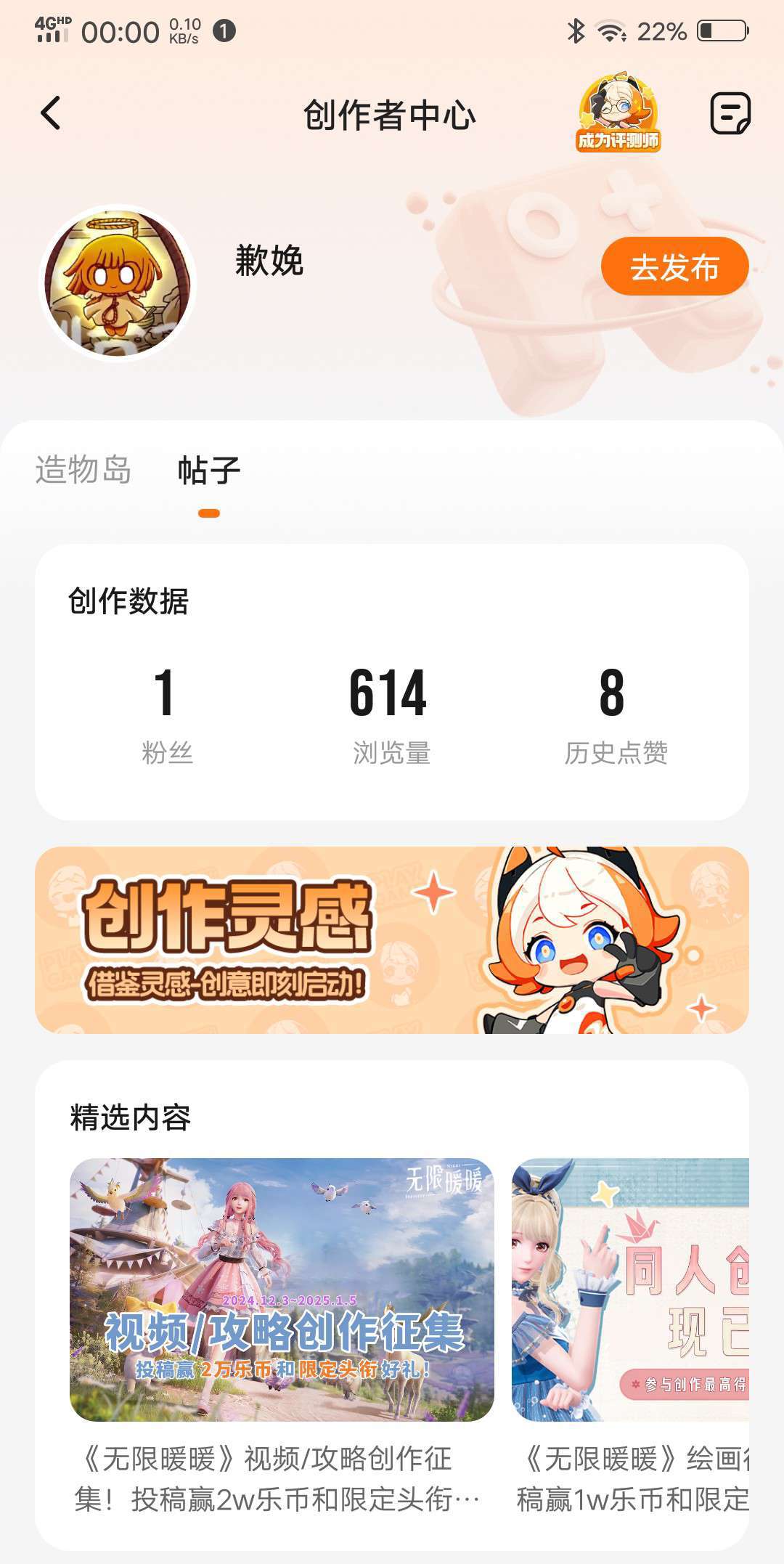Go back from 创作者中心
This screenshot has height=1564, width=784.
pos(50,113)
